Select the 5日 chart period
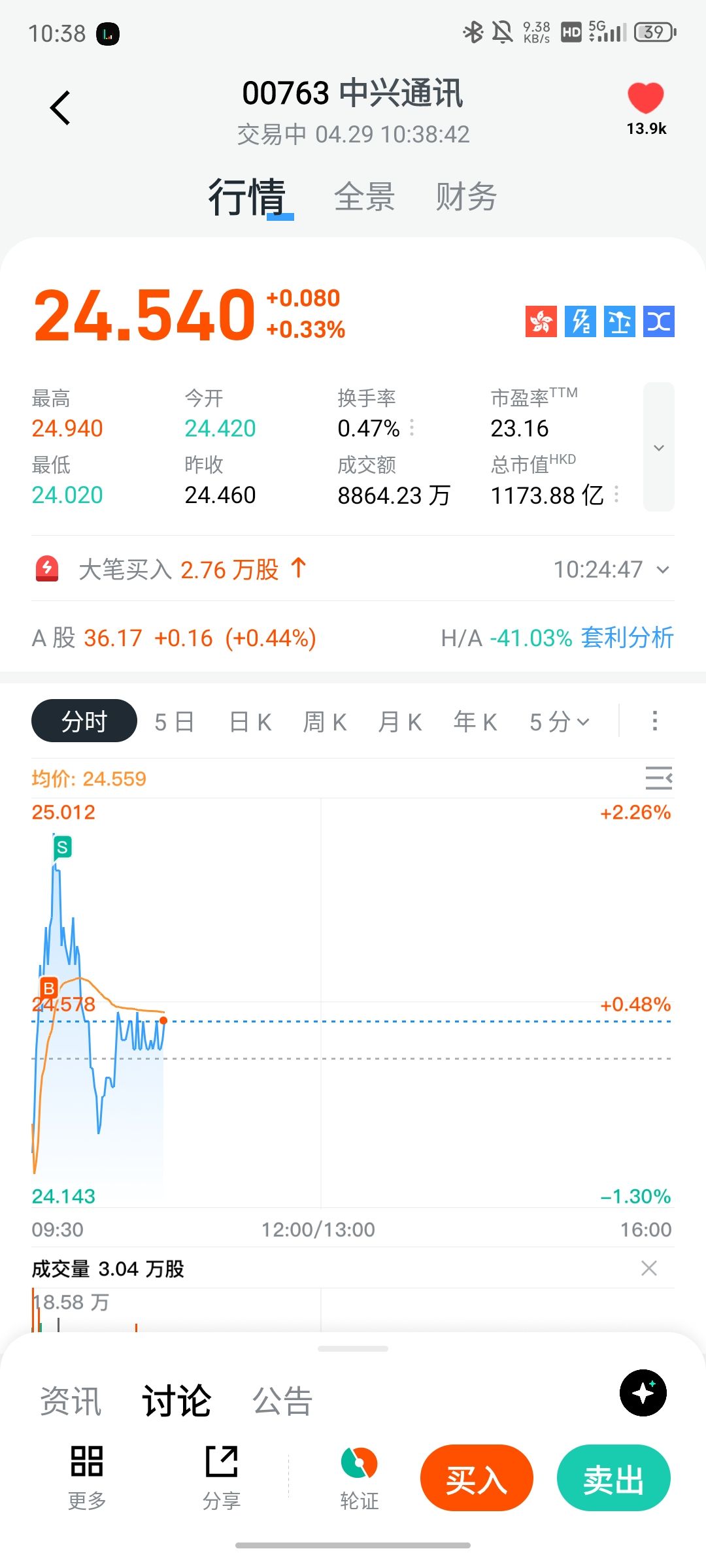This screenshot has width=706, height=1568. click(x=174, y=722)
